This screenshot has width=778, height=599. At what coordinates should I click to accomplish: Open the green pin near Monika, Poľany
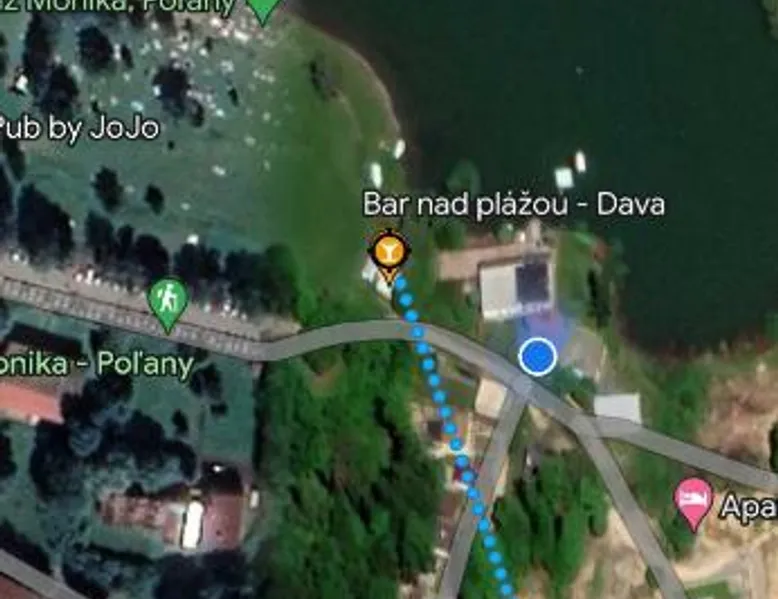(x=264, y=8)
